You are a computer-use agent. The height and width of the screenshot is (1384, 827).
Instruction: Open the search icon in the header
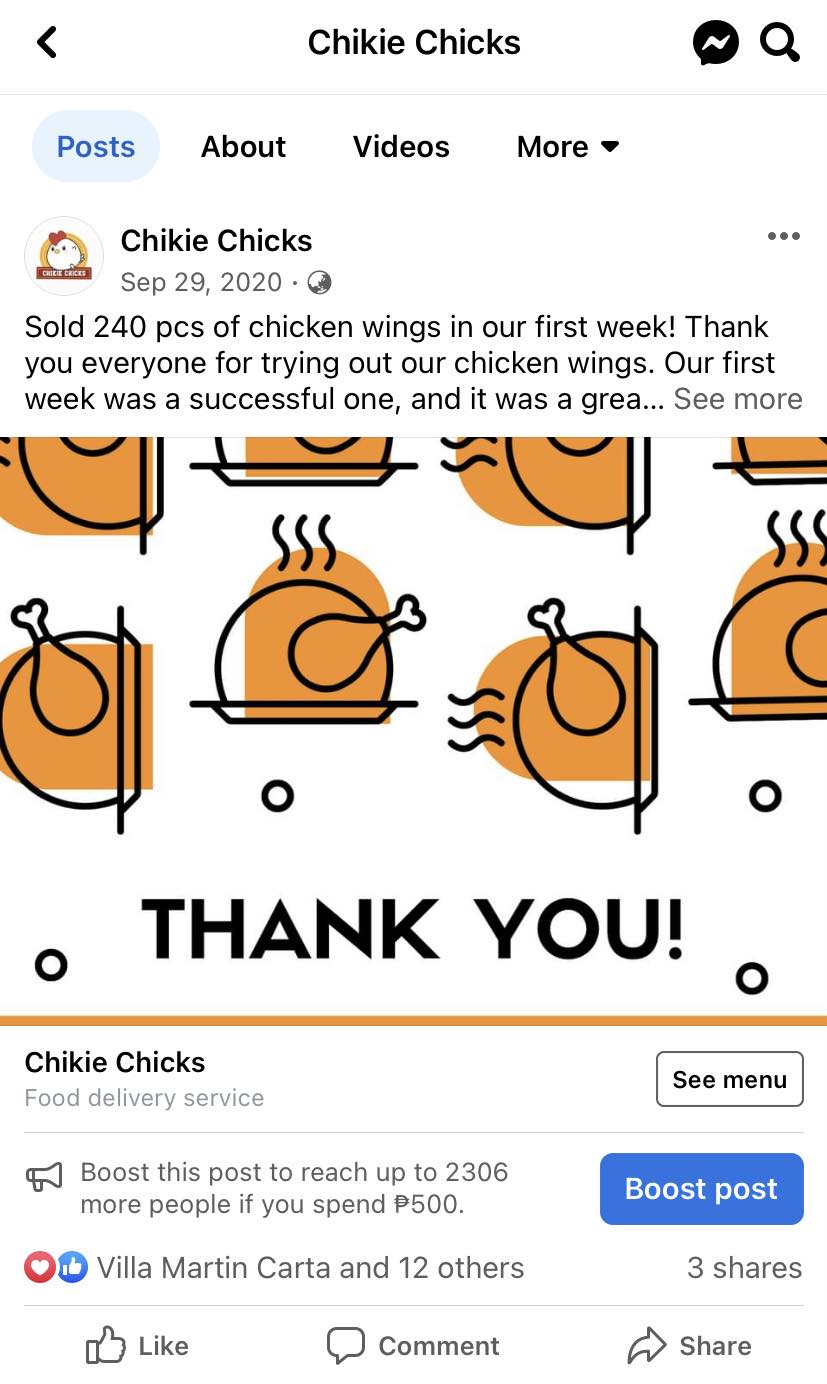point(779,43)
